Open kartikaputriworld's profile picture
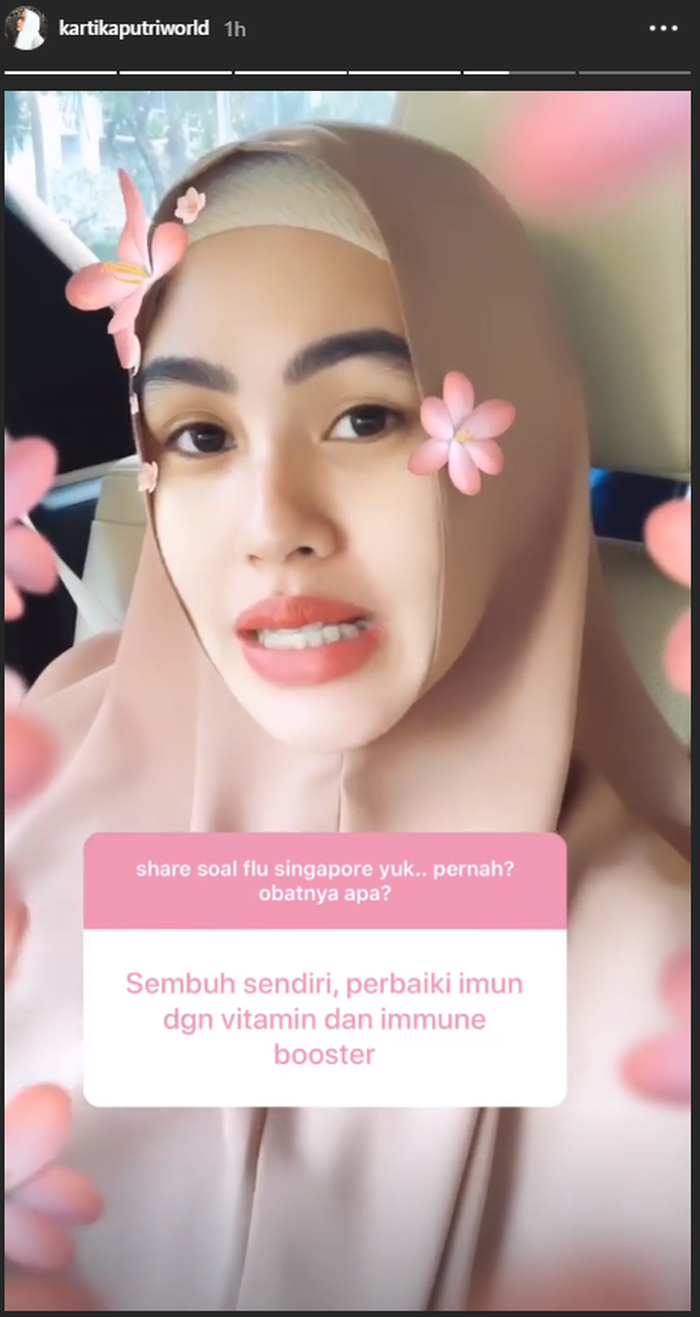The height and width of the screenshot is (1317, 700). tap(26, 28)
